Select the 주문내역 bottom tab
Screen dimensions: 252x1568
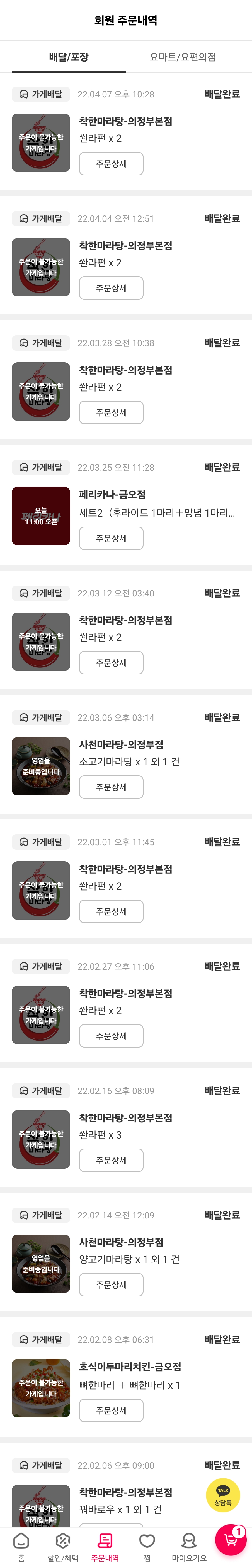point(105,1547)
